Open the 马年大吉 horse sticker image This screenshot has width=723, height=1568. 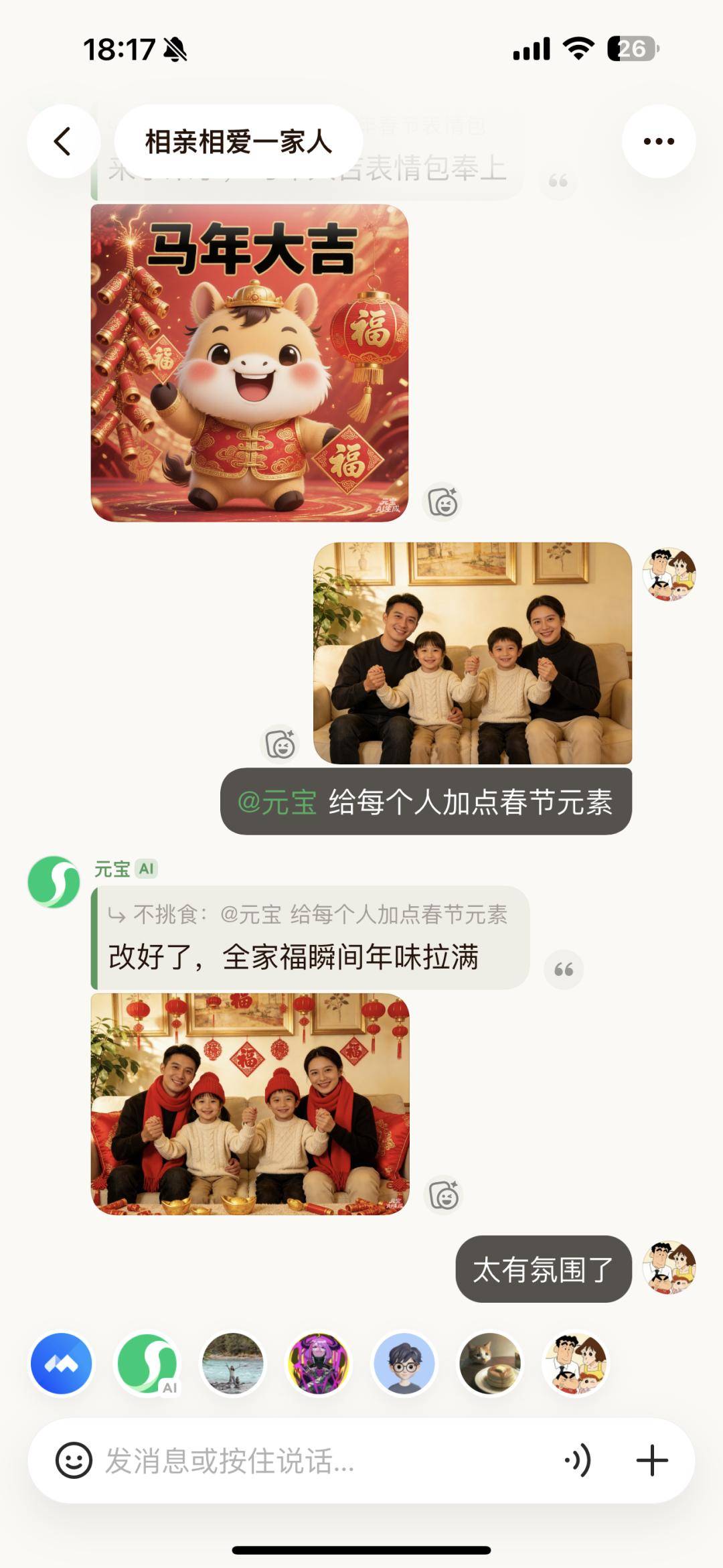point(249,362)
